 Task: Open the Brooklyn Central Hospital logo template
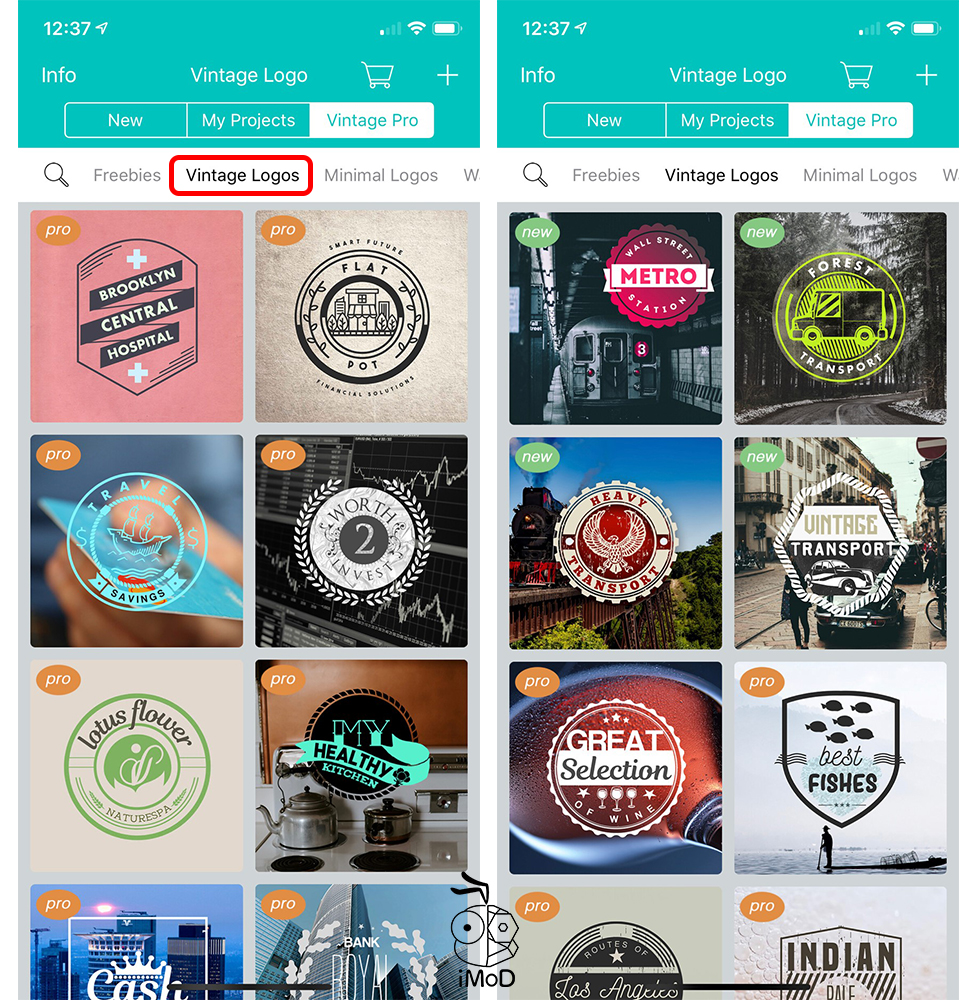(136, 316)
